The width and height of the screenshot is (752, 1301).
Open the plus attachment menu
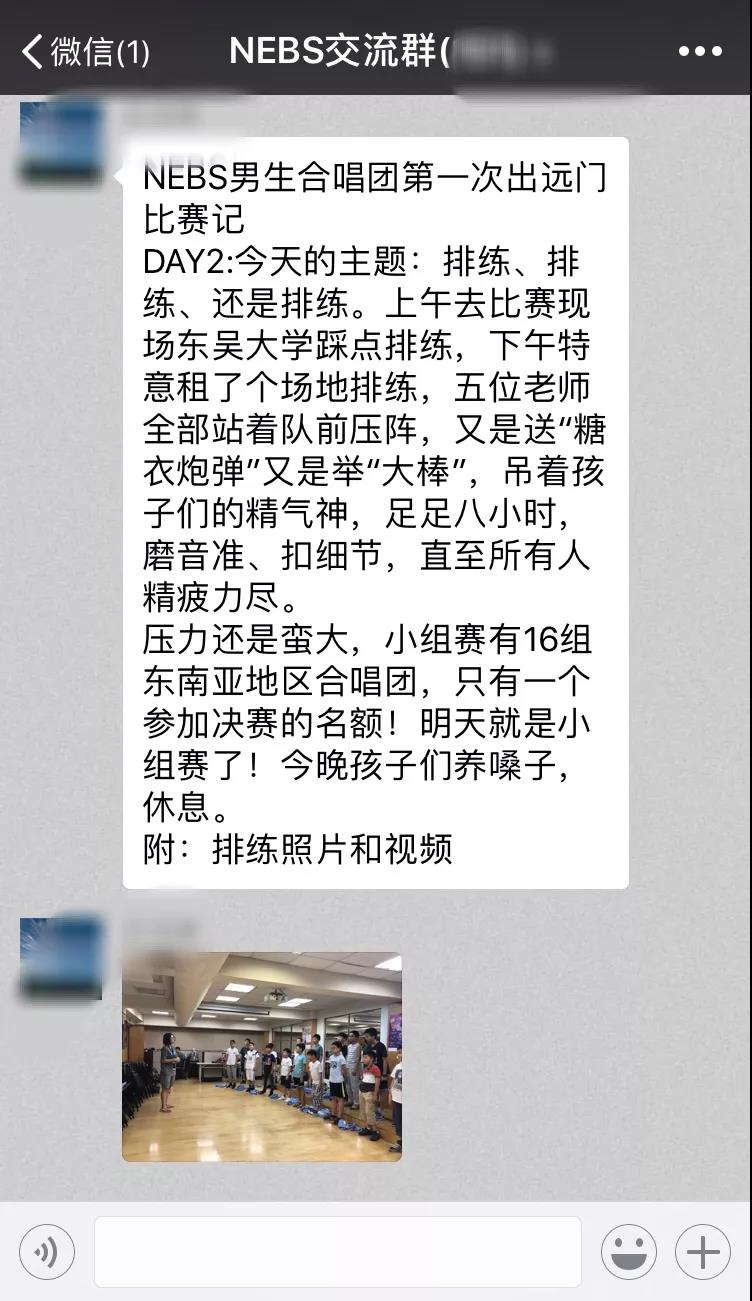(703, 1251)
